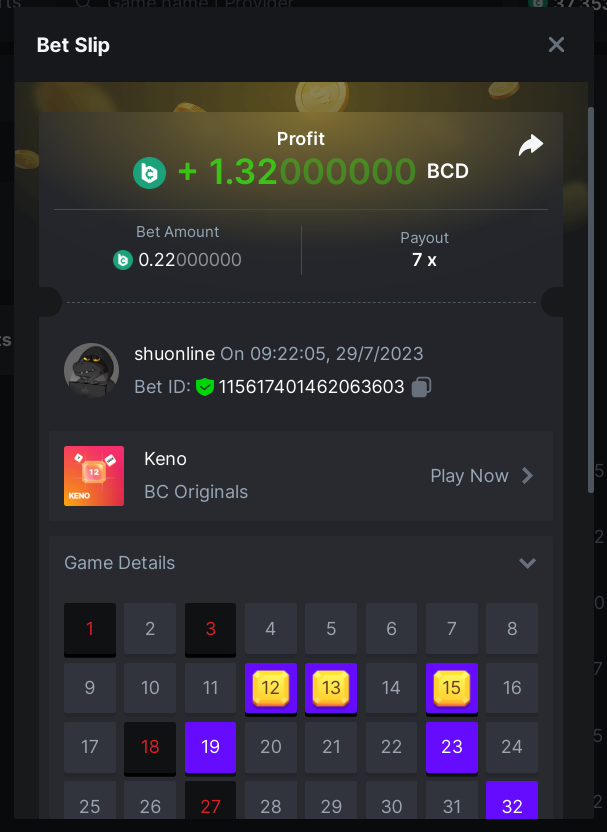607x832 pixels.
Task: Open shuonline's profile avatar
Action: click(x=91, y=370)
